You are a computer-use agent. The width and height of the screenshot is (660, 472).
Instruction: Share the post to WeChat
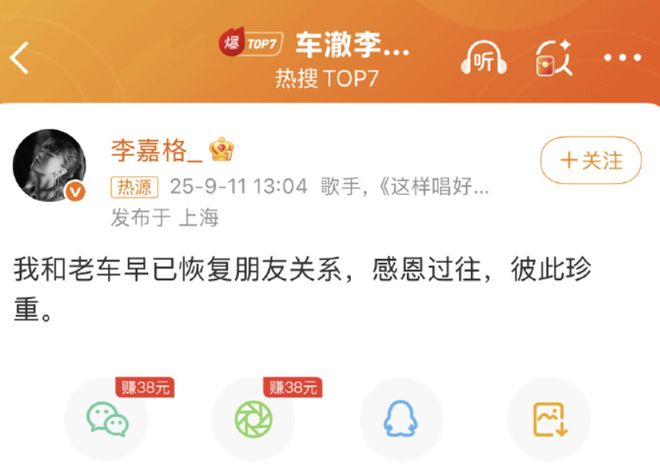pyautogui.click(x=107, y=419)
